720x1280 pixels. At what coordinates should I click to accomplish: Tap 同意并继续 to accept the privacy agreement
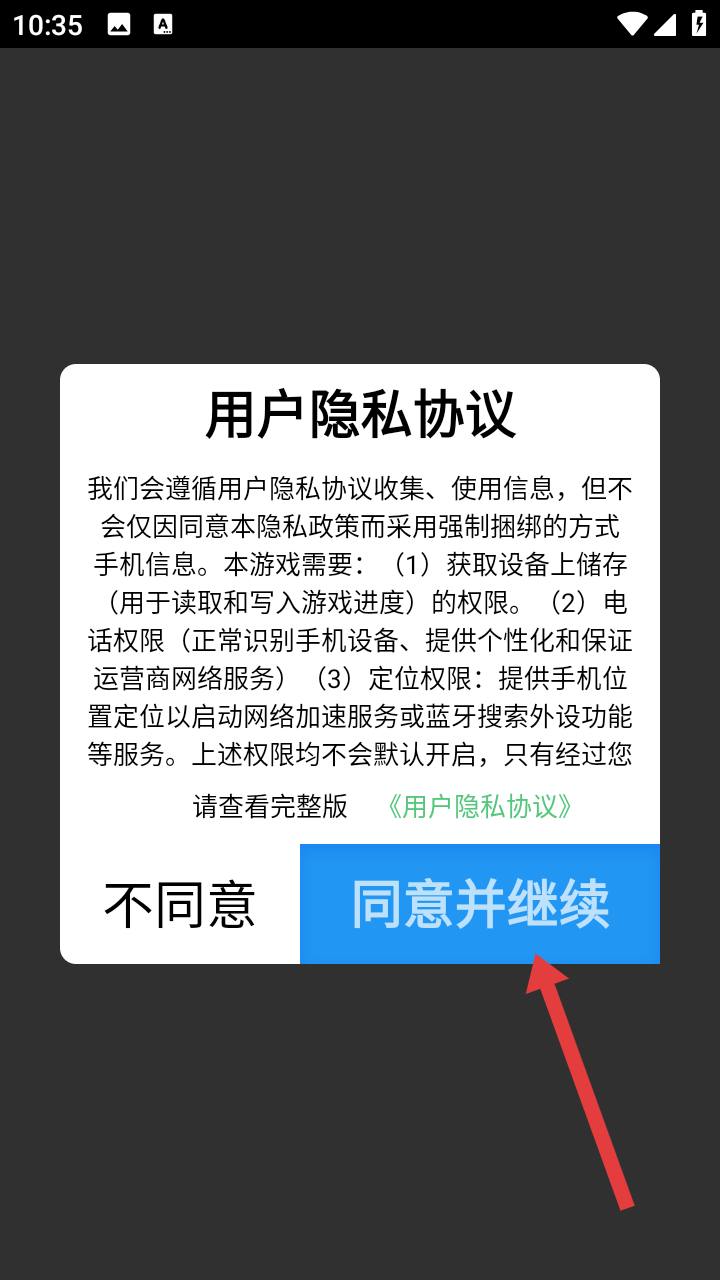tap(480, 904)
